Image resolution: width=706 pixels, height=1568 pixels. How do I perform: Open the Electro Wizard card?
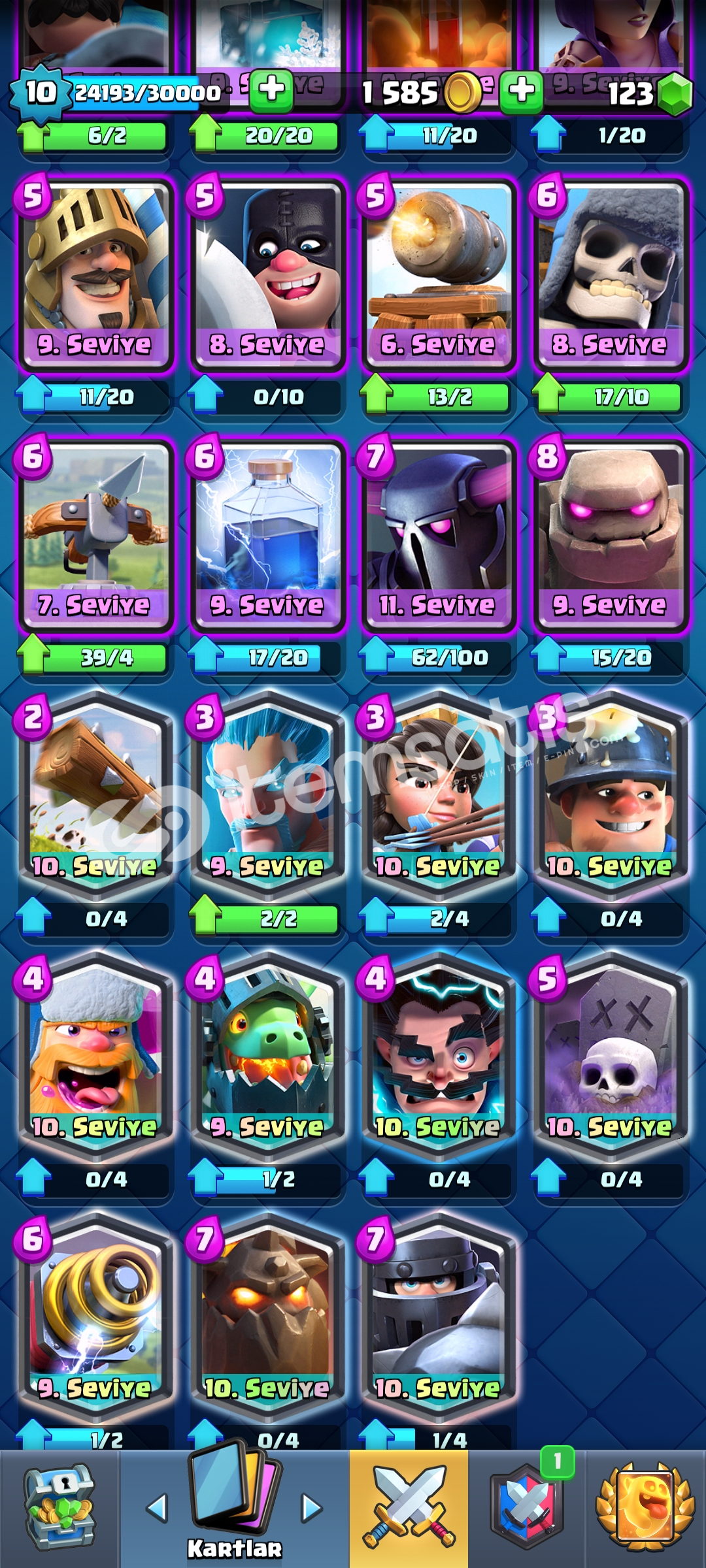(439, 1055)
